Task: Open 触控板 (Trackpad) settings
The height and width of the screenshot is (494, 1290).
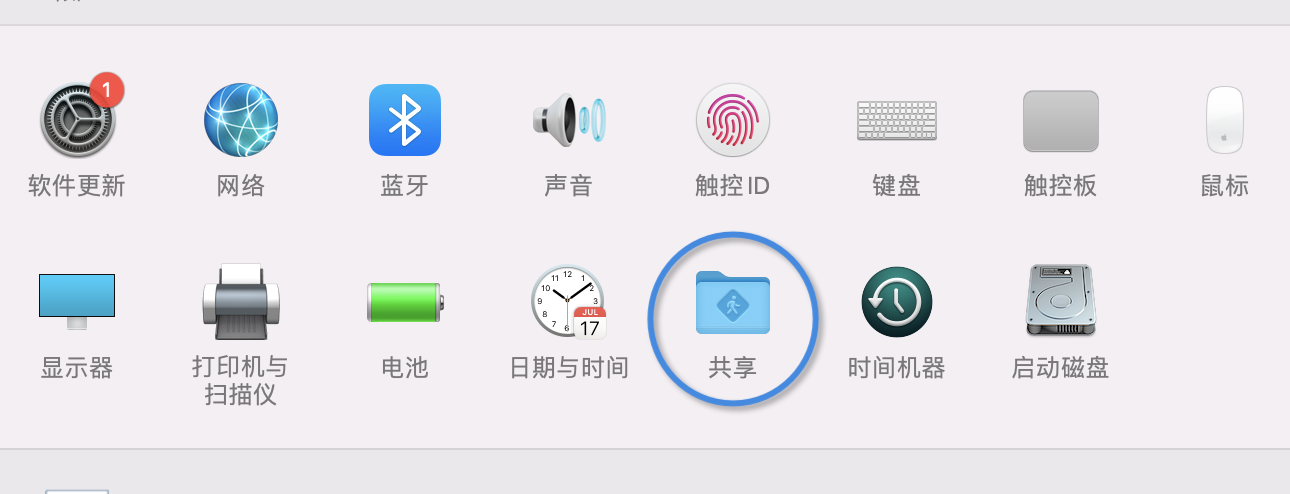Action: (x=1060, y=121)
